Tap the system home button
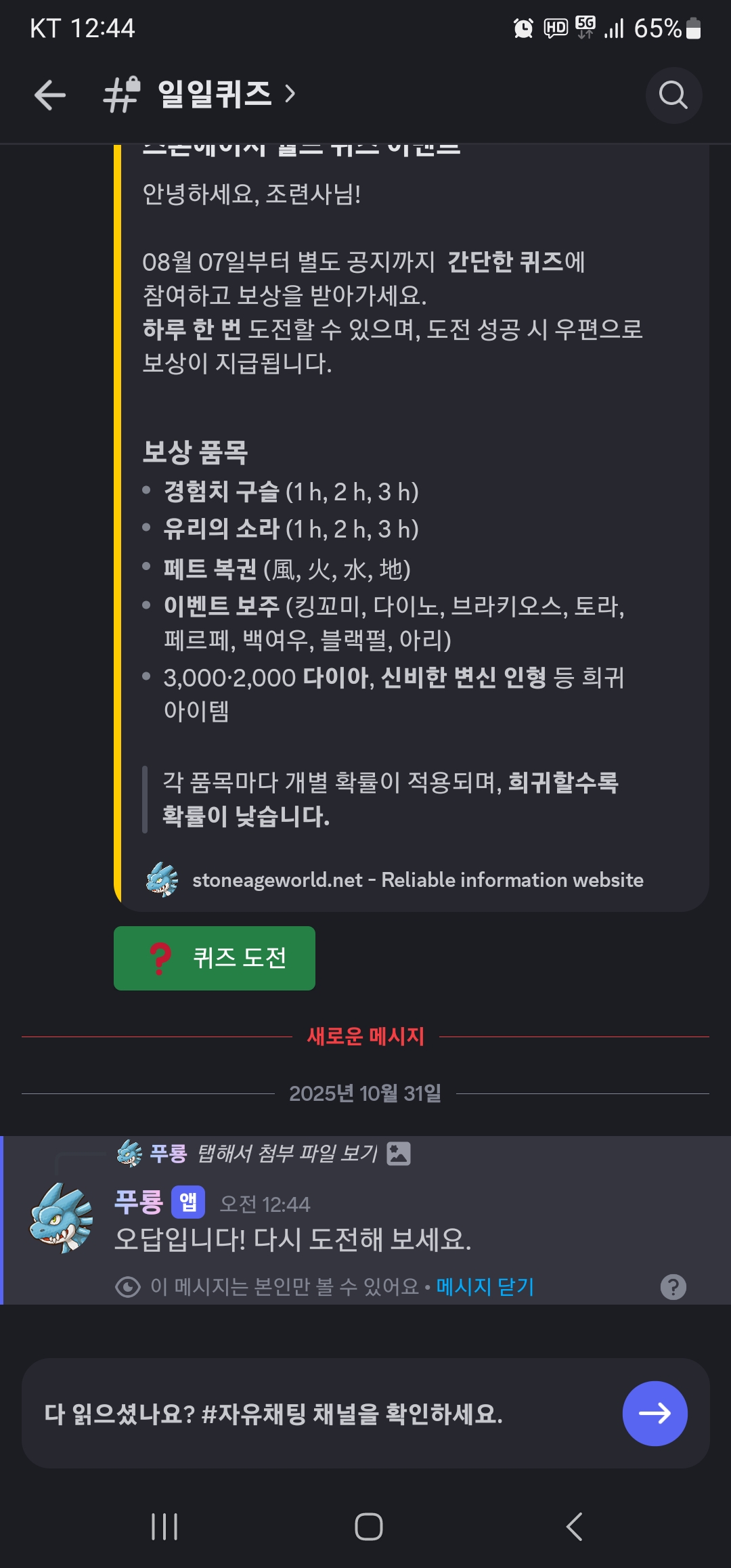Viewport: 731px width, 1568px height. [368, 1527]
